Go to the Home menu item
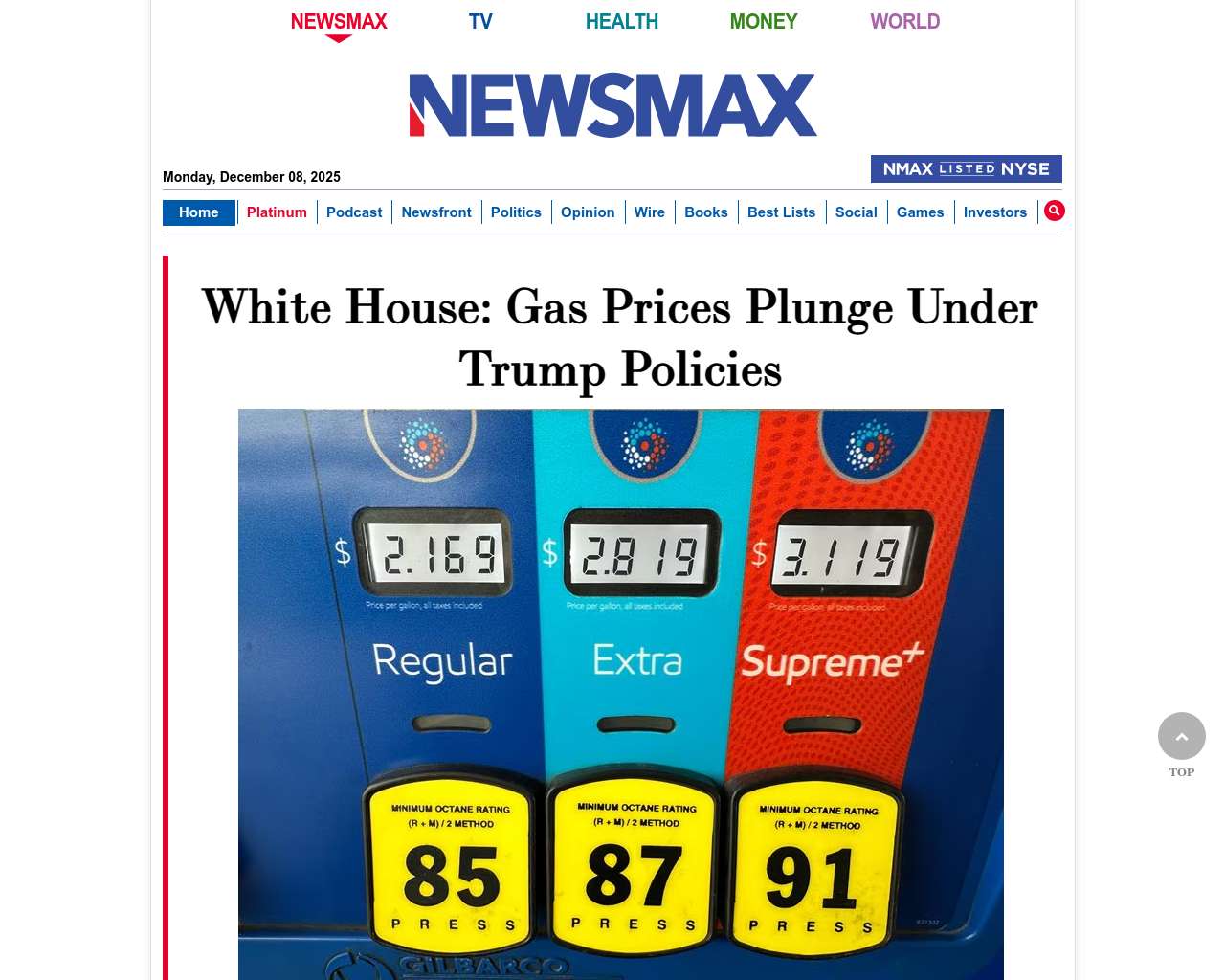The height and width of the screenshot is (980, 1225). pos(198,212)
